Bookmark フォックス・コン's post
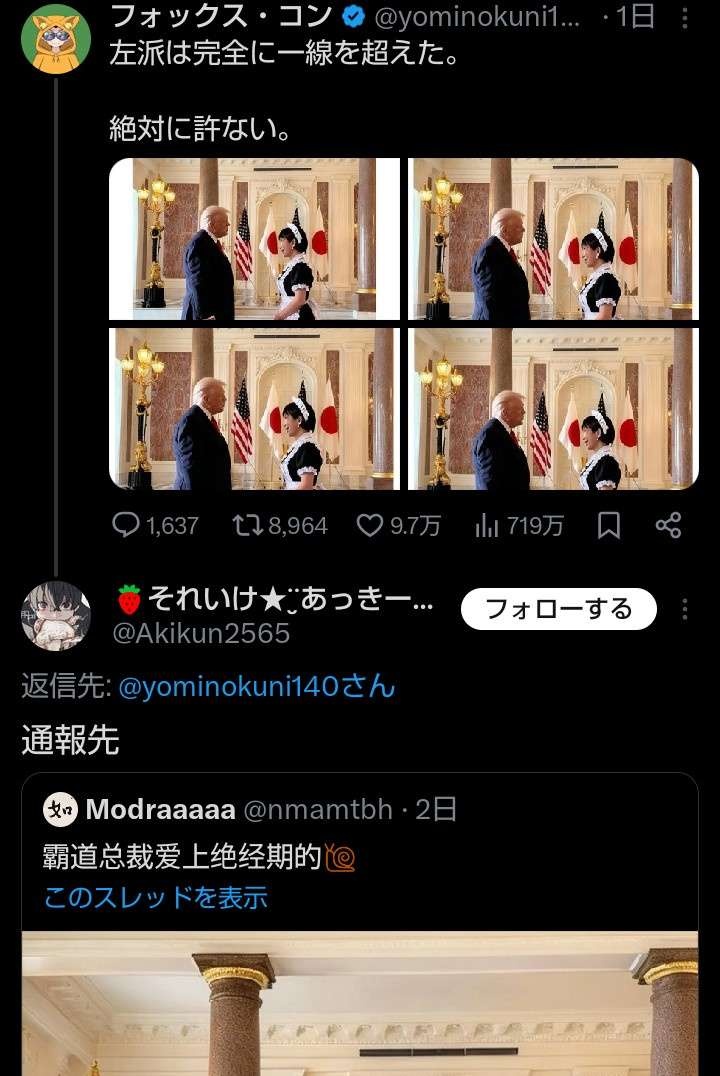This screenshot has width=720, height=1076. 609,525
